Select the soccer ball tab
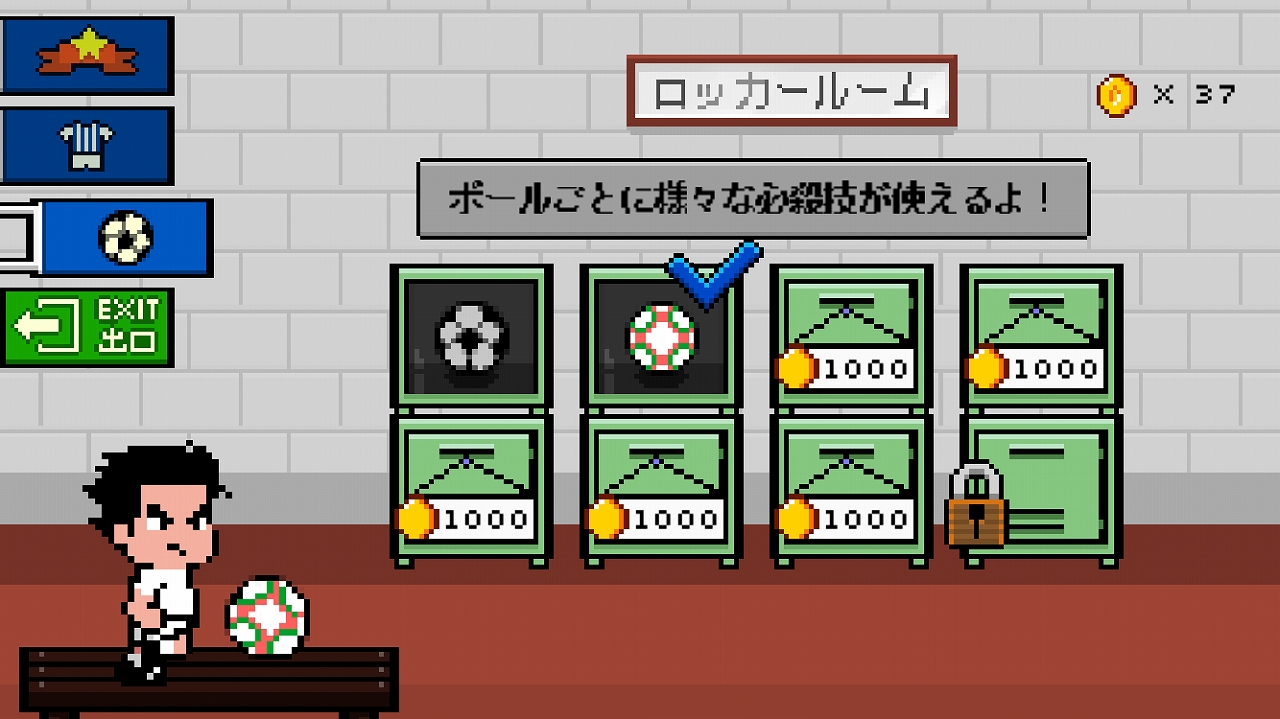 pos(125,238)
